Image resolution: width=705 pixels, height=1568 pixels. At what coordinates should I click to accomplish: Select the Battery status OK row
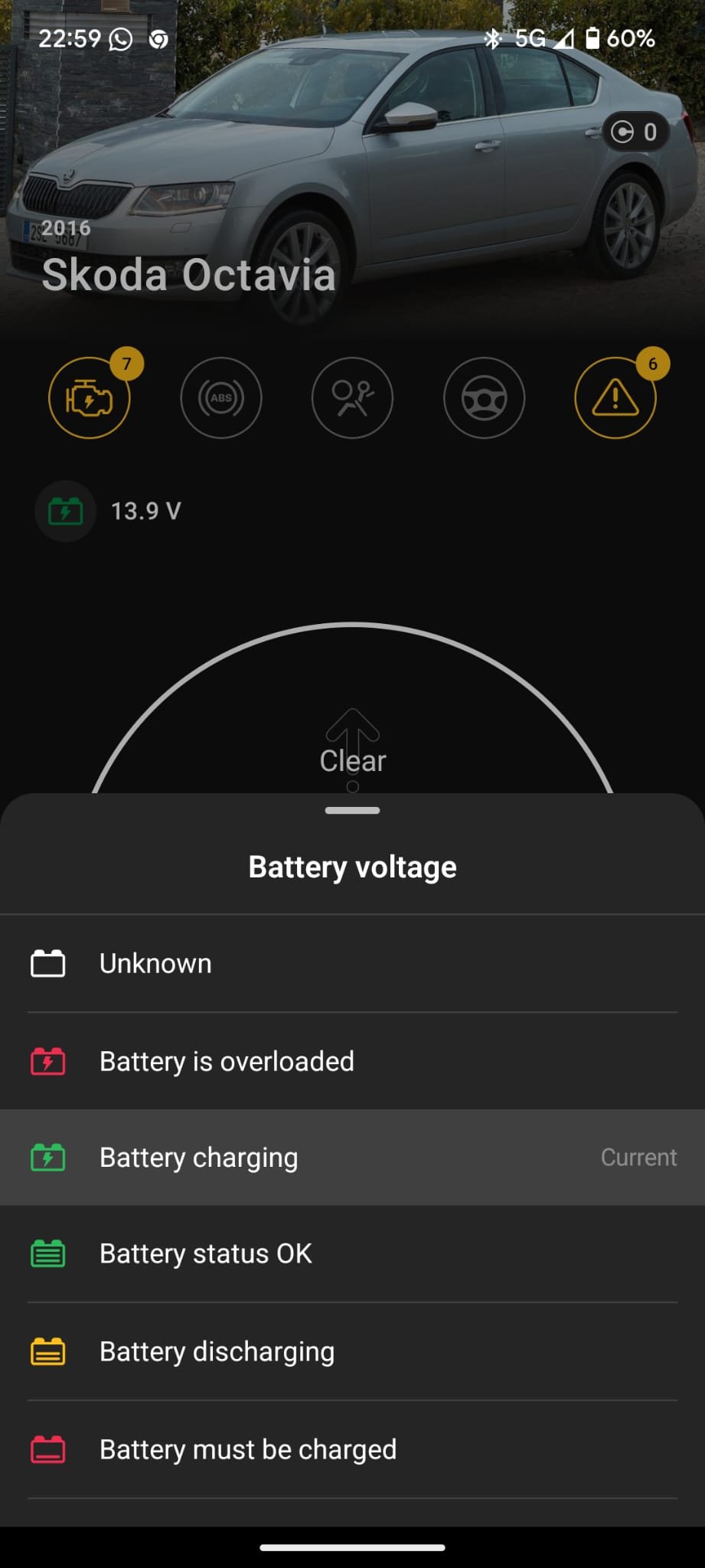352,1254
